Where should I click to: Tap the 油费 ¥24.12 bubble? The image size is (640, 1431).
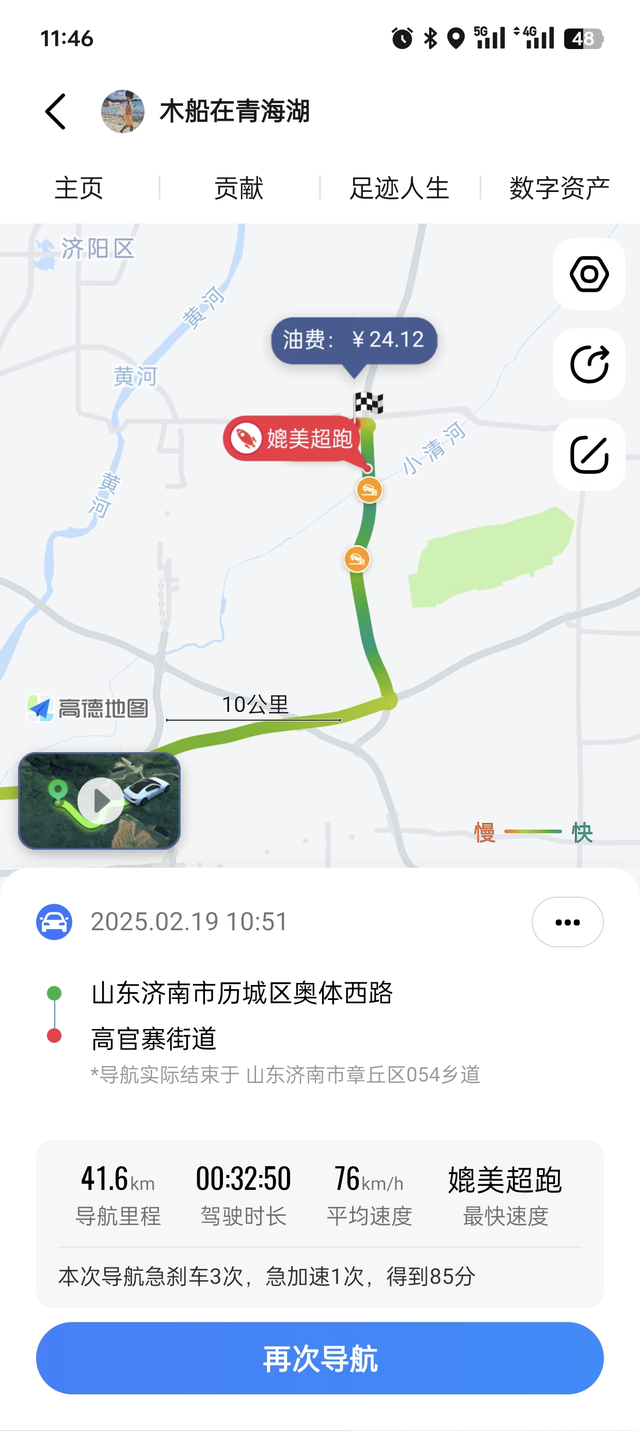pyautogui.click(x=354, y=340)
